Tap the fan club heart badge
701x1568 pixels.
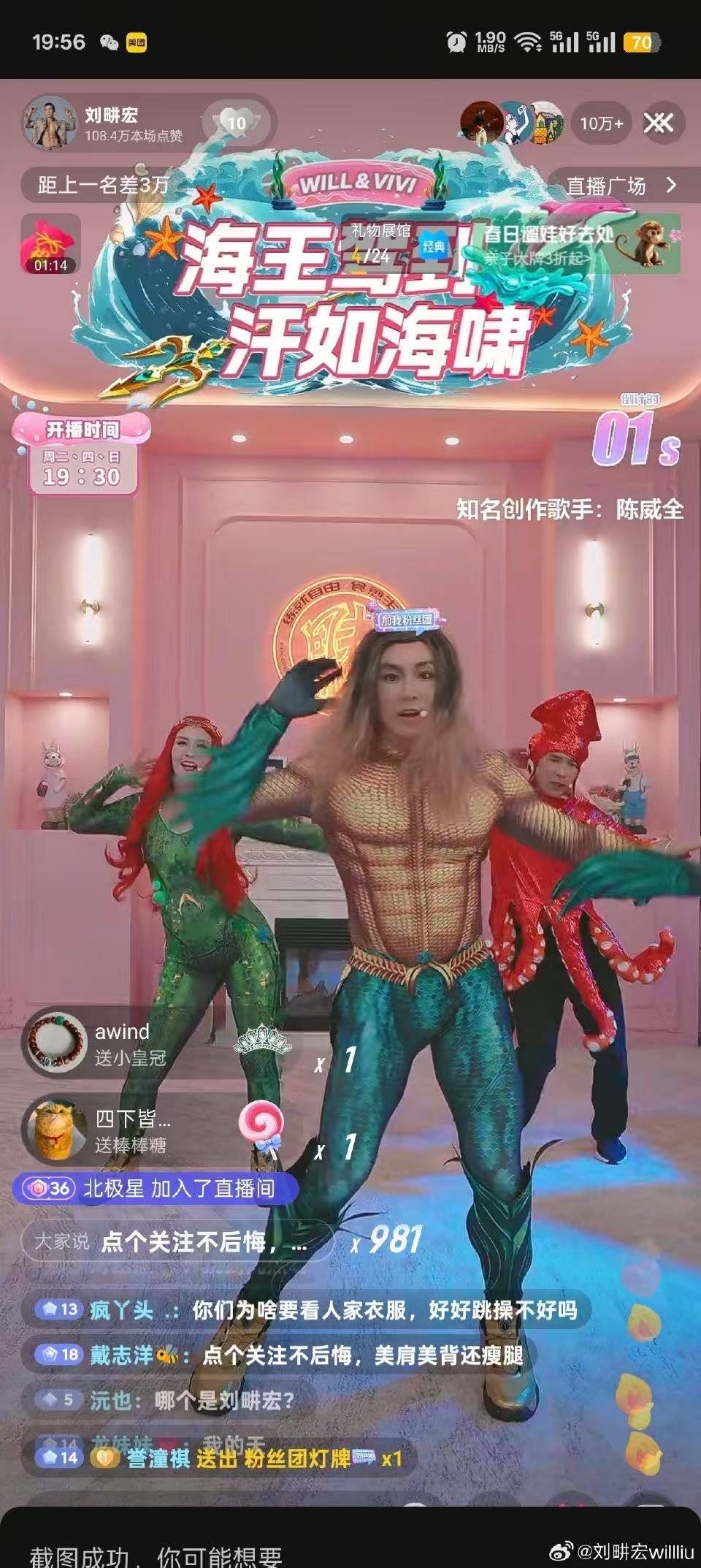(x=235, y=123)
